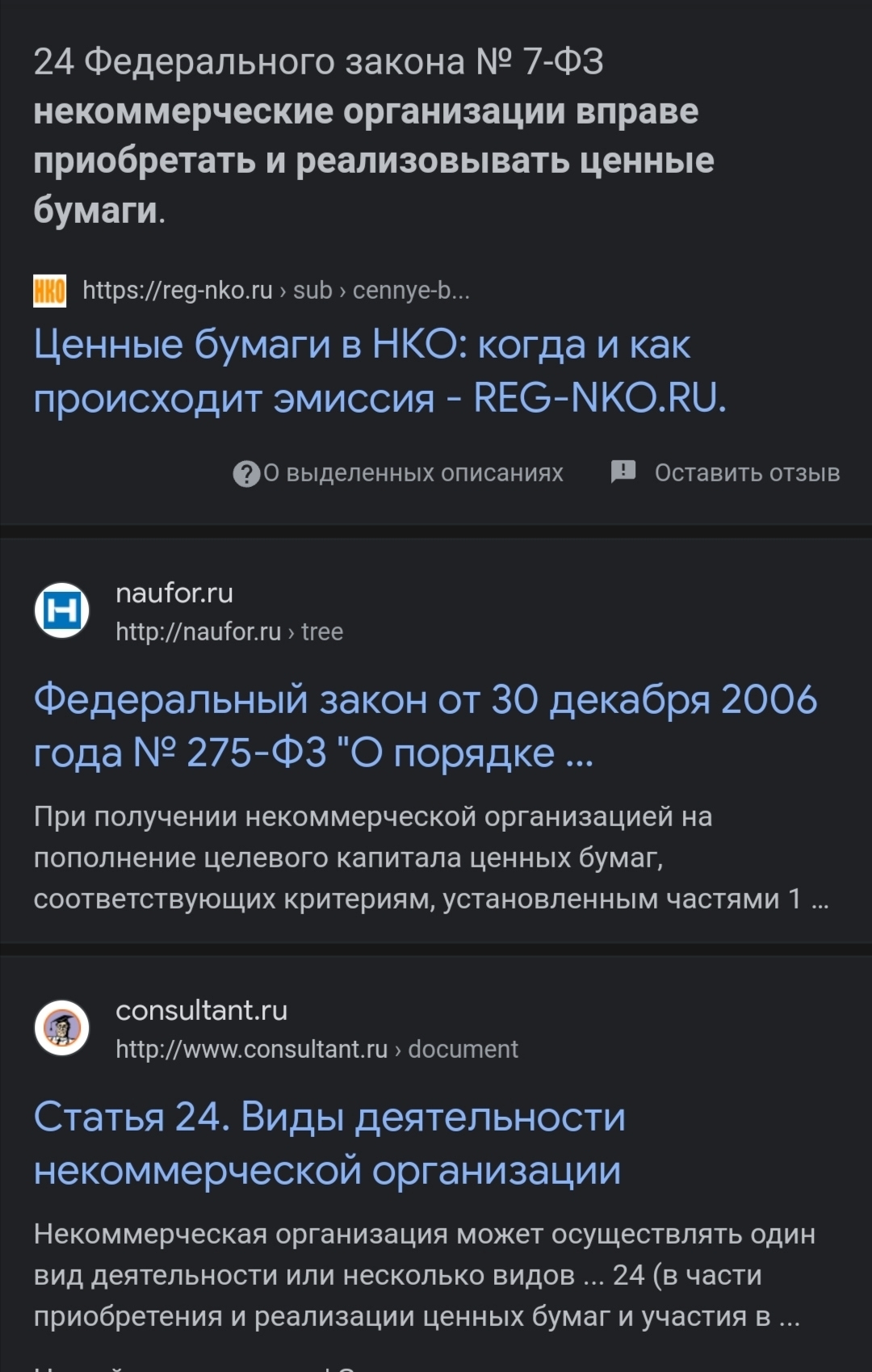
Task: Open 'О выделенных описаниях' info
Action: tap(398, 472)
